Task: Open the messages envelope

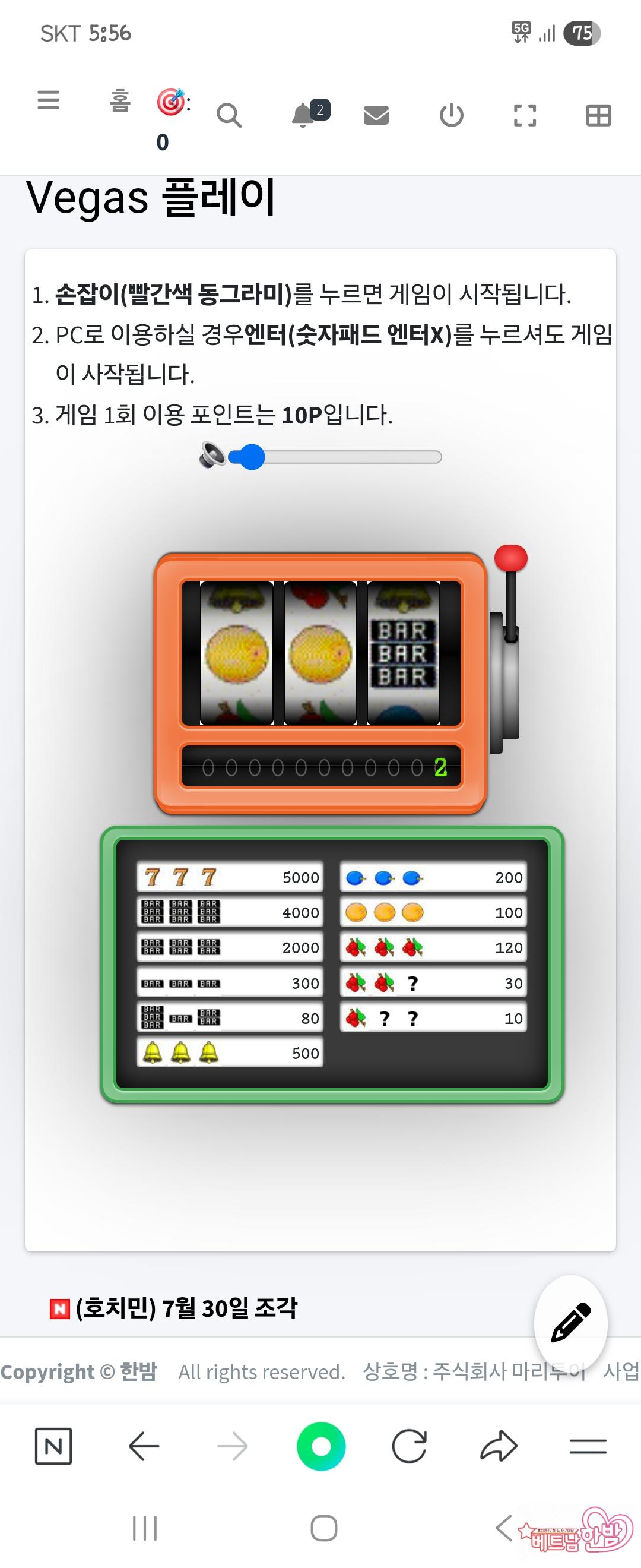Action: (x=376, y=115)
